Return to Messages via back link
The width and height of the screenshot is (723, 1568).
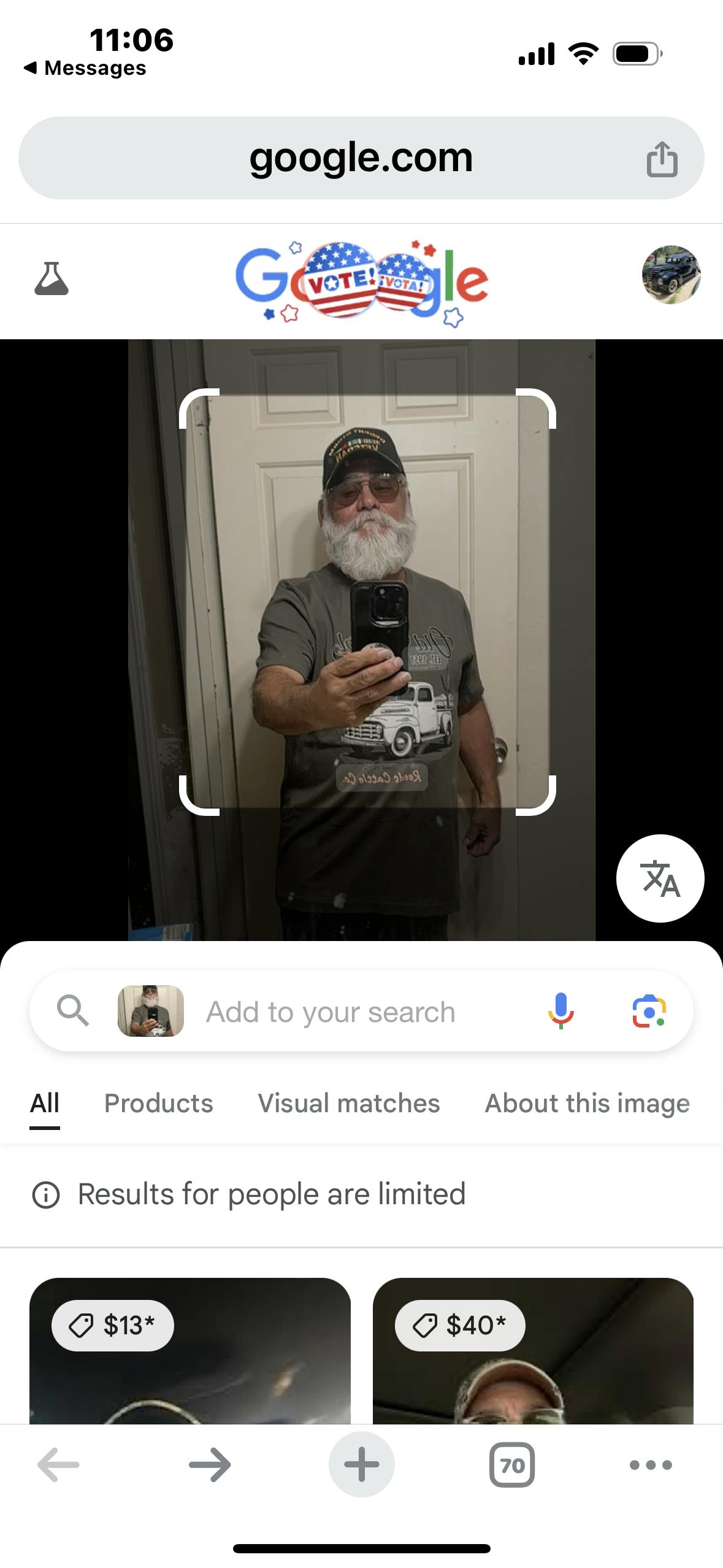click(x=85, y=67)
